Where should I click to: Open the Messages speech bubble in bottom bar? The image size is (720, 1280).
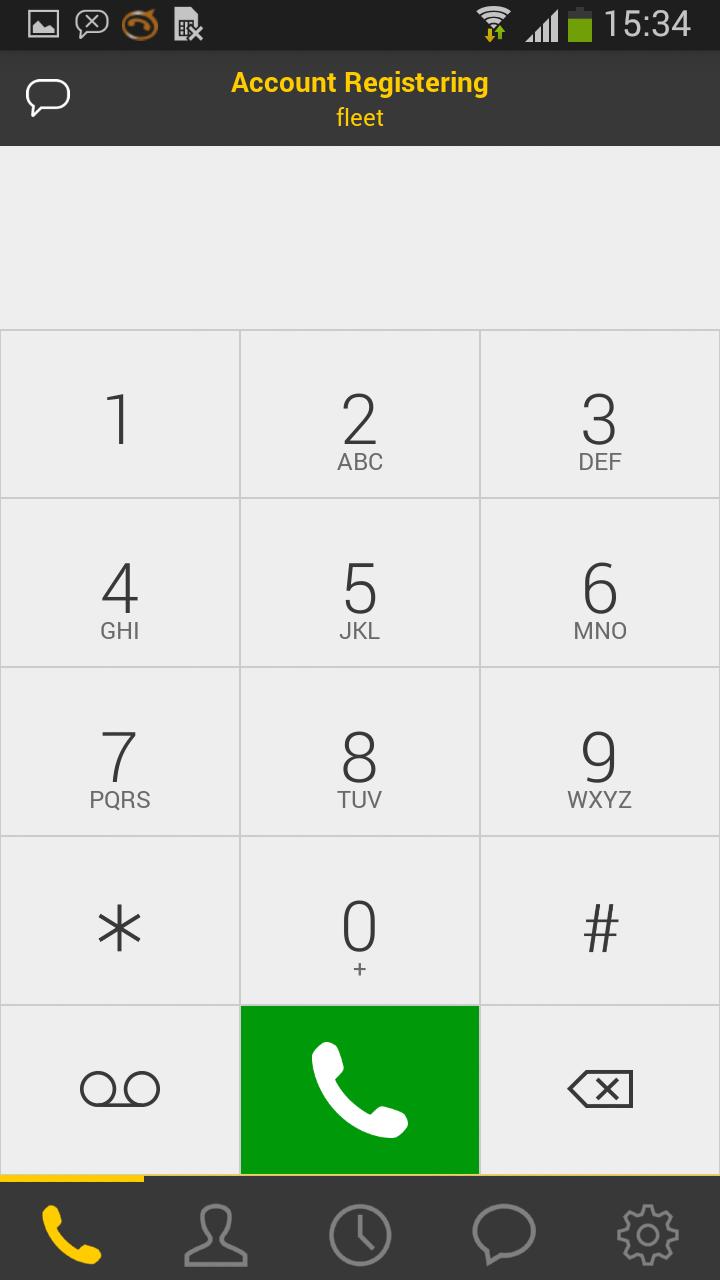[x=503, y=1232]
